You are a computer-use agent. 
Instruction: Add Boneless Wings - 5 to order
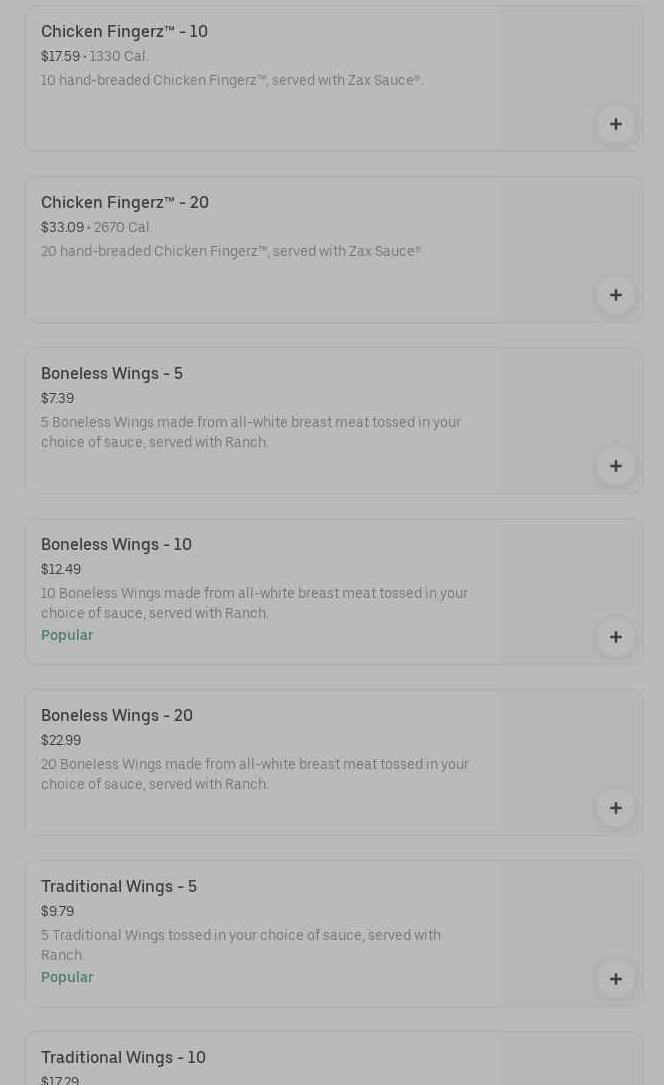(615, 466)
